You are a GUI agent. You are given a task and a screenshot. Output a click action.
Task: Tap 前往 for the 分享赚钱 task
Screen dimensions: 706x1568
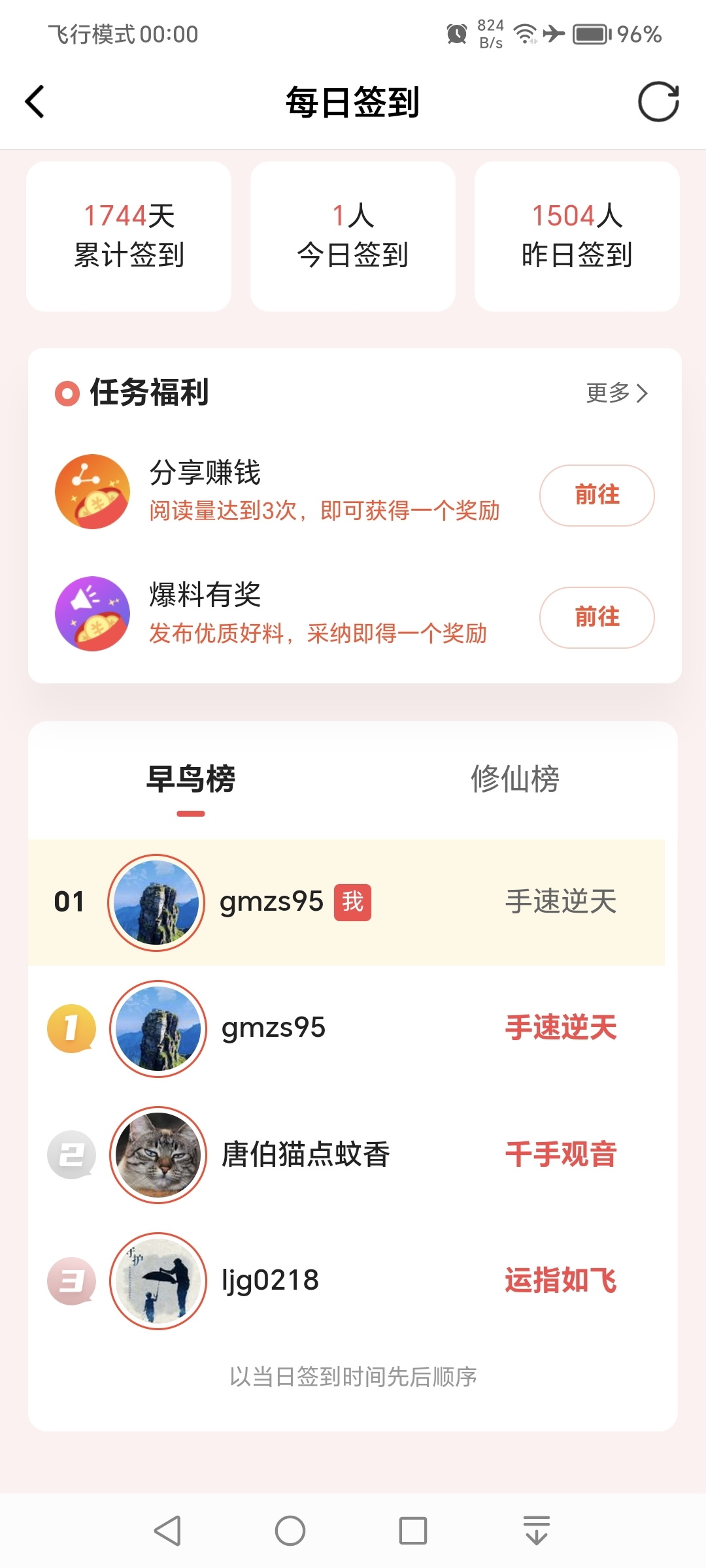point(596,495)
